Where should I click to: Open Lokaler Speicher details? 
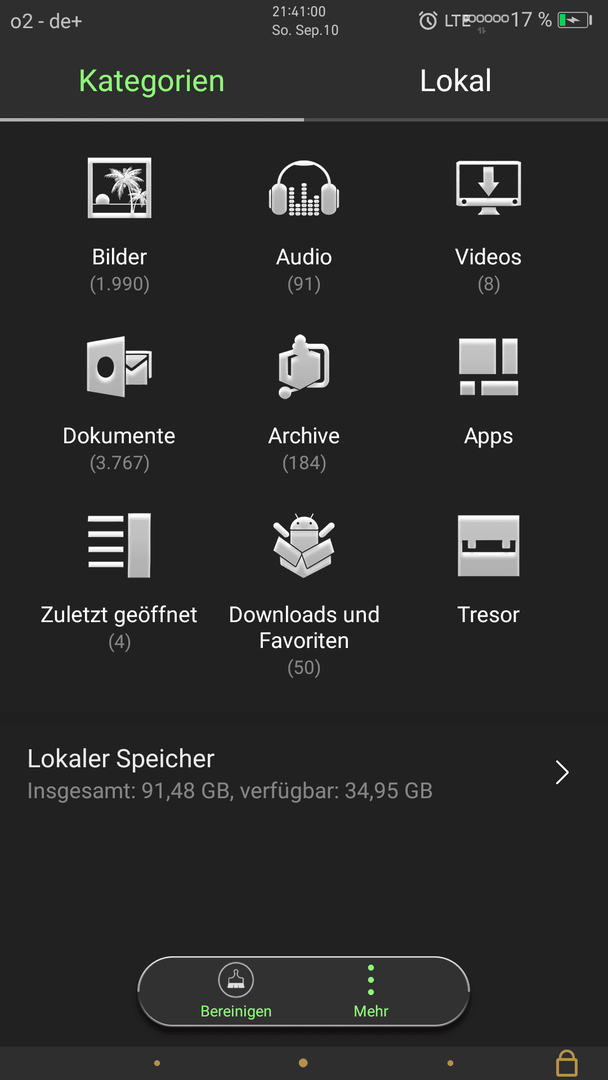click(304, 773)
